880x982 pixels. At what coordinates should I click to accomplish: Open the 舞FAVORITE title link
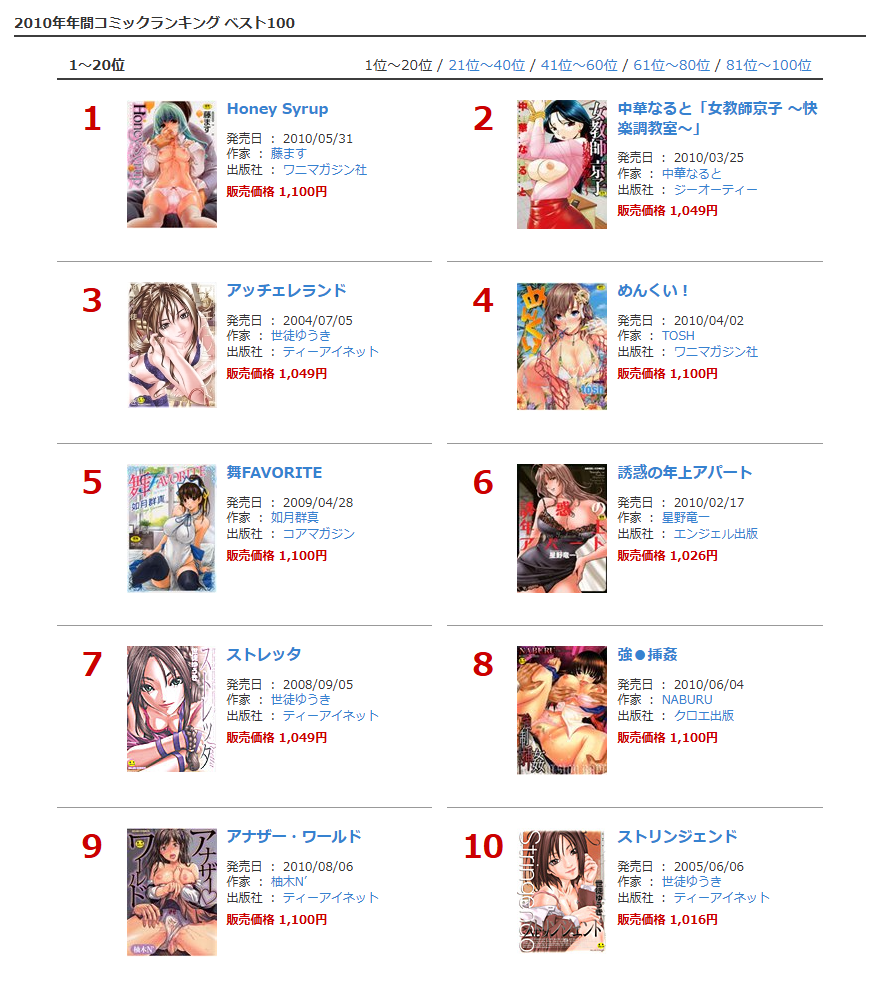(x=274, y=473)
